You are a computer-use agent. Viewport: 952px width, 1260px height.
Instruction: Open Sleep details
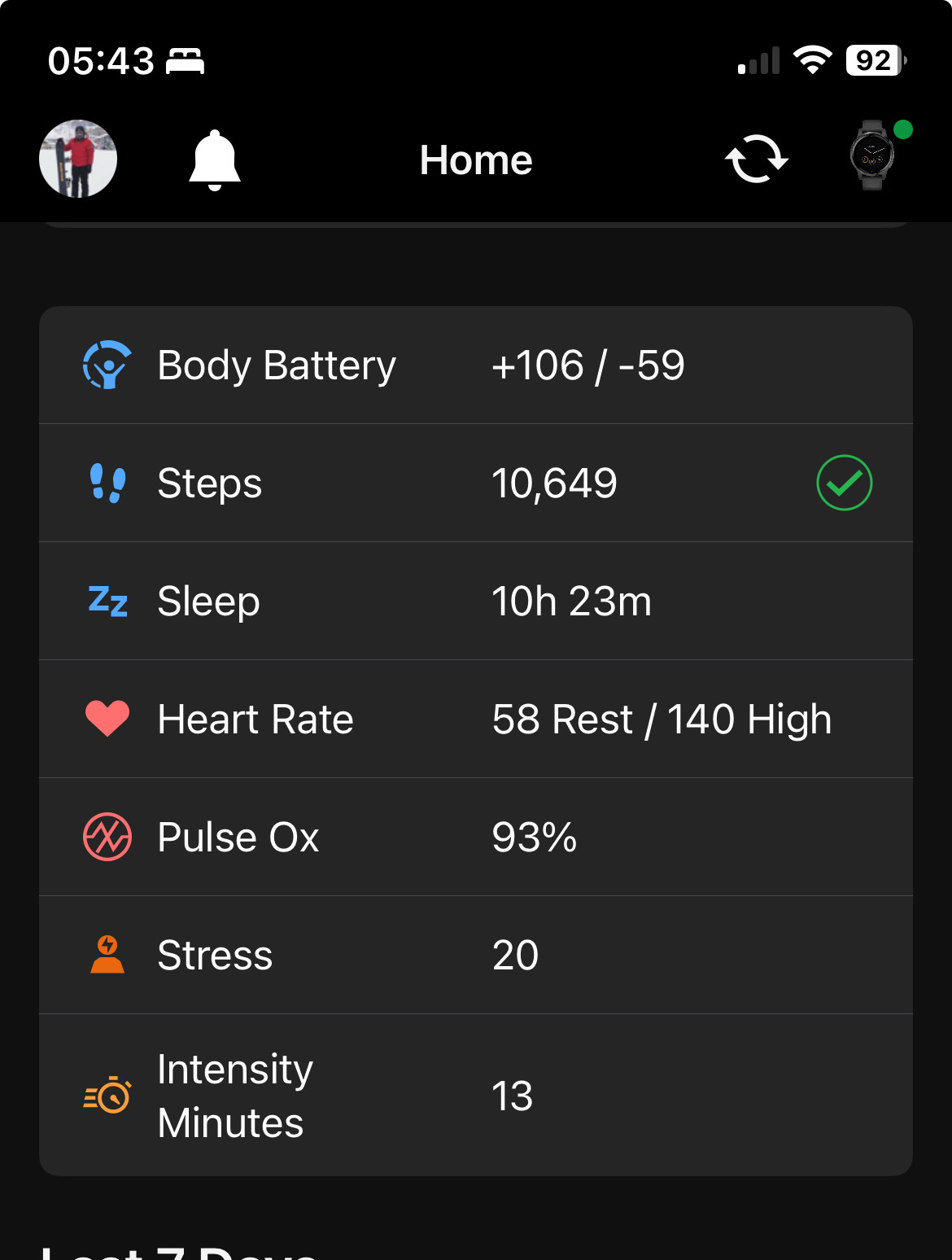(475, 602)
